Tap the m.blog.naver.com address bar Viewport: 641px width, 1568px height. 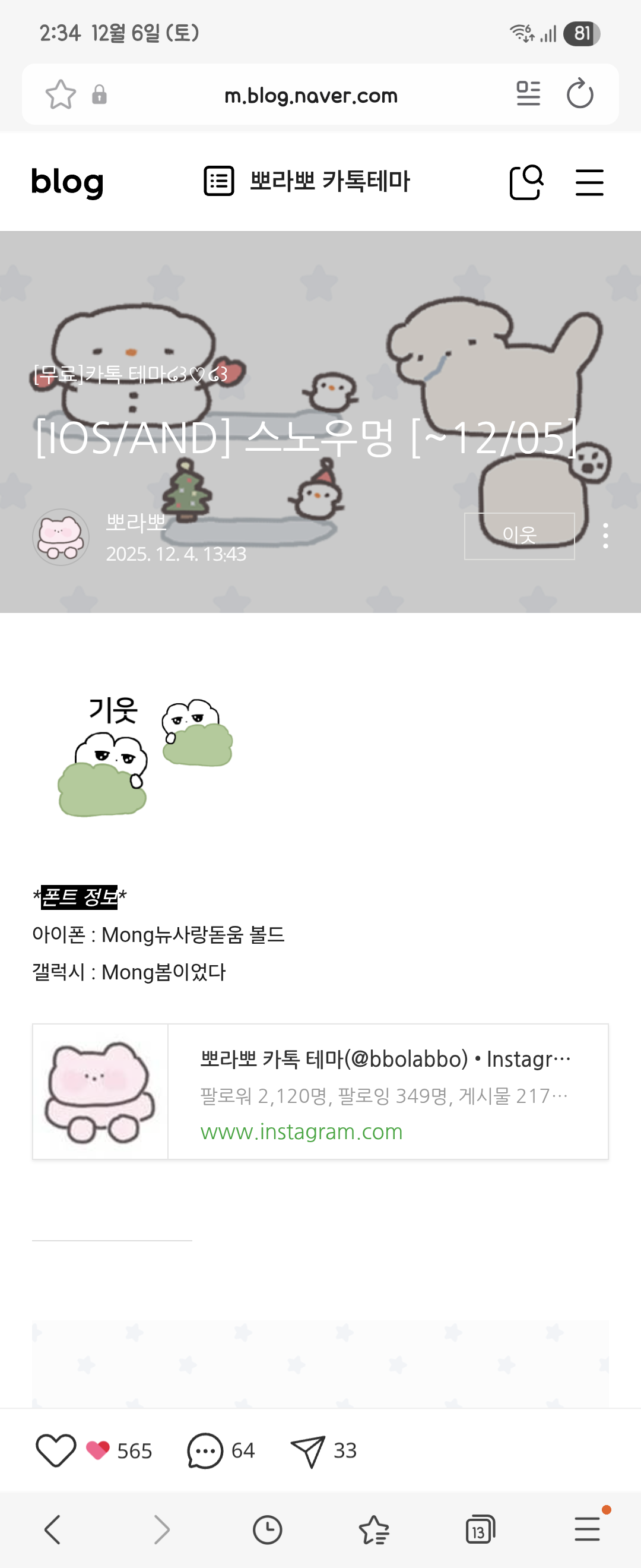pos(311,96)
